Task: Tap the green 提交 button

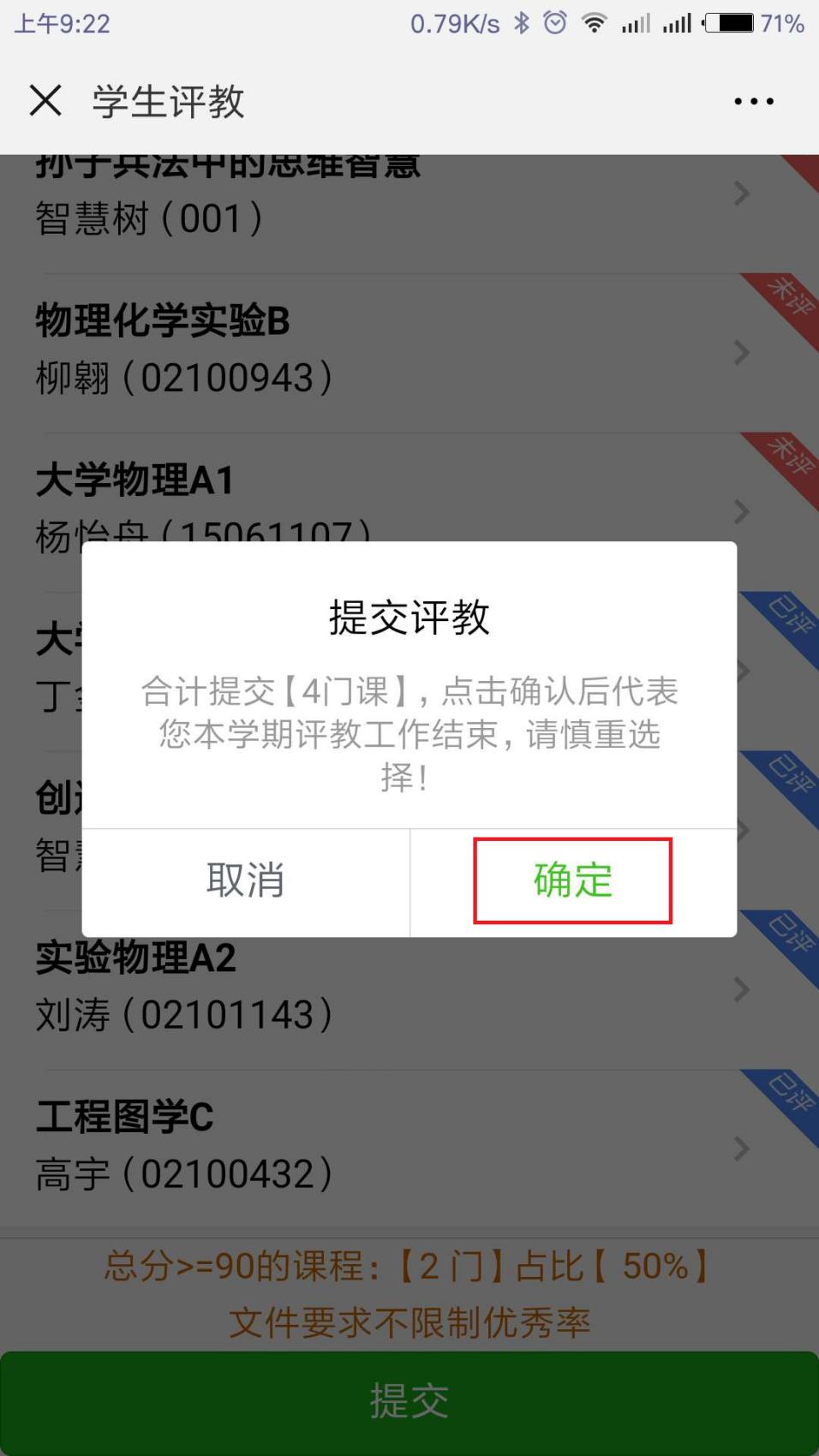Action: coord(409,1401)
